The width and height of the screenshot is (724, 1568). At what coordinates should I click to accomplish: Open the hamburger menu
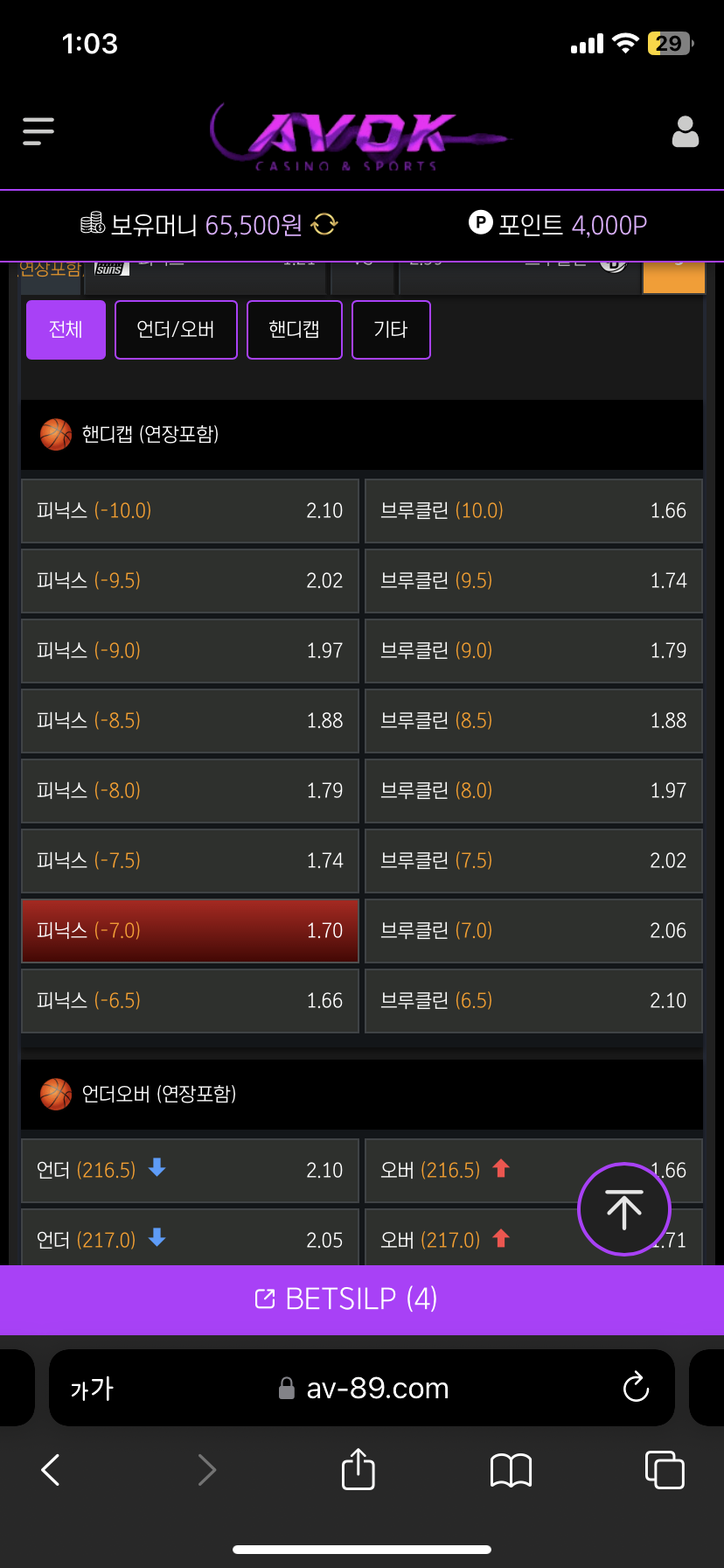38,131
